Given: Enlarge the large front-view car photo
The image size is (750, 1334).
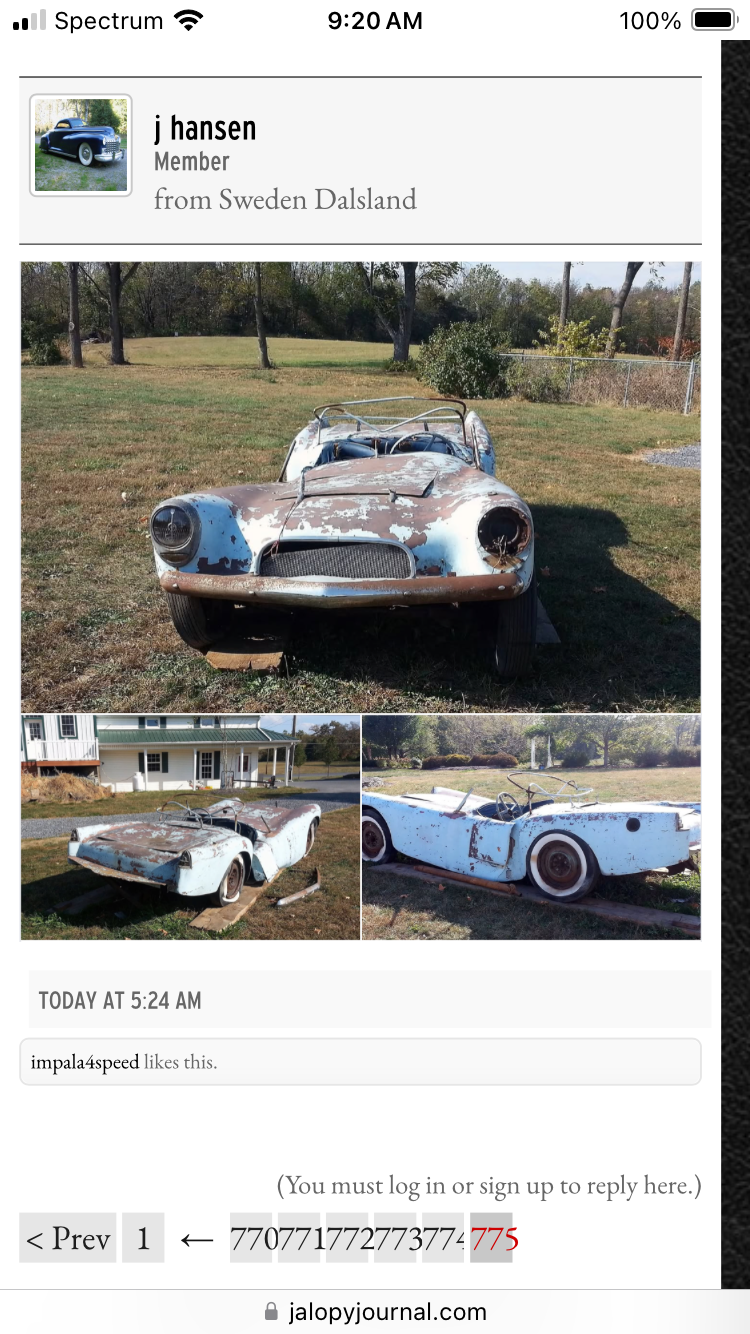Looking at the screenshot, I should (360, 487).
